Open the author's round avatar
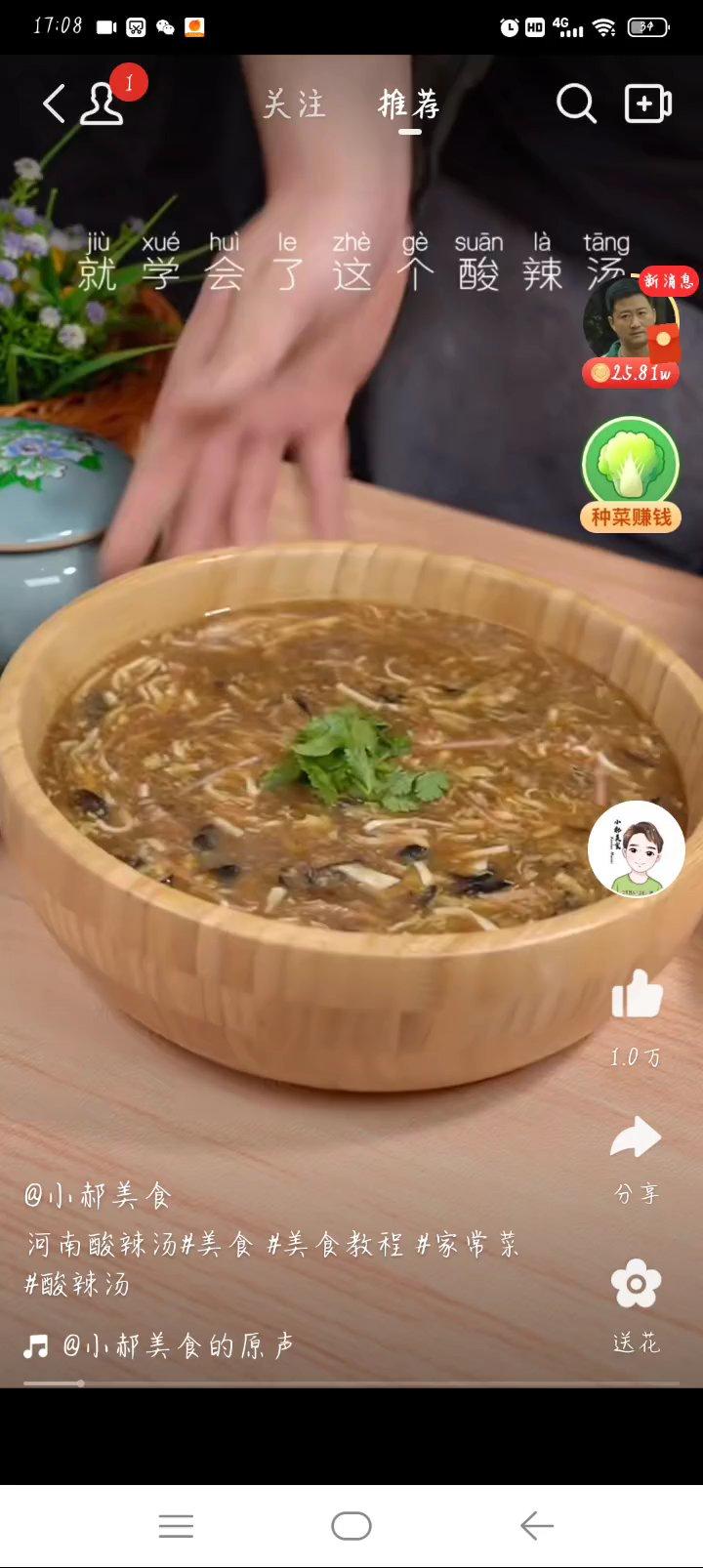703x1568 pixels. (x=637, y=848)
